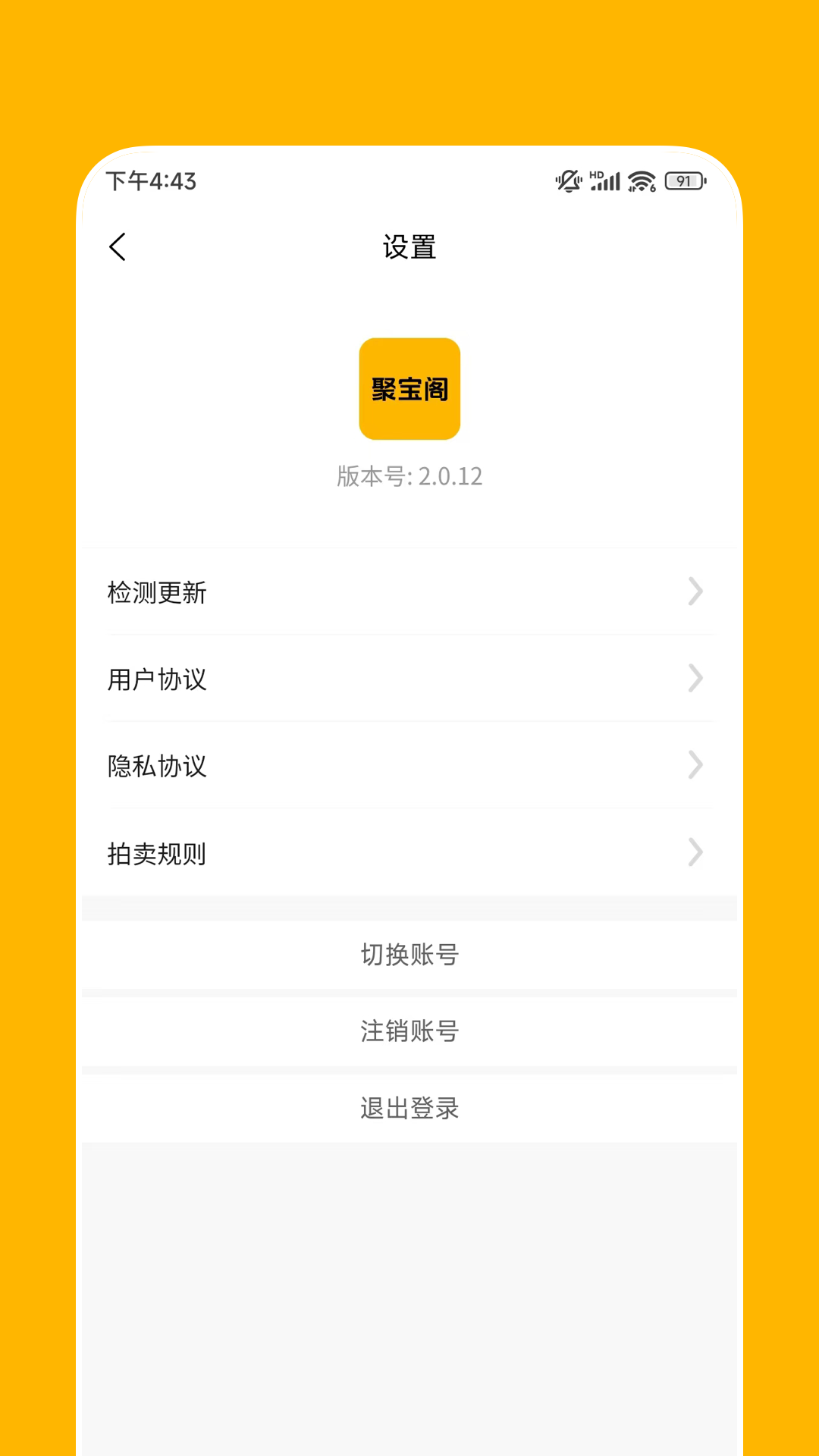Tap 退出登录 to log out

[x=409, y=1107]
